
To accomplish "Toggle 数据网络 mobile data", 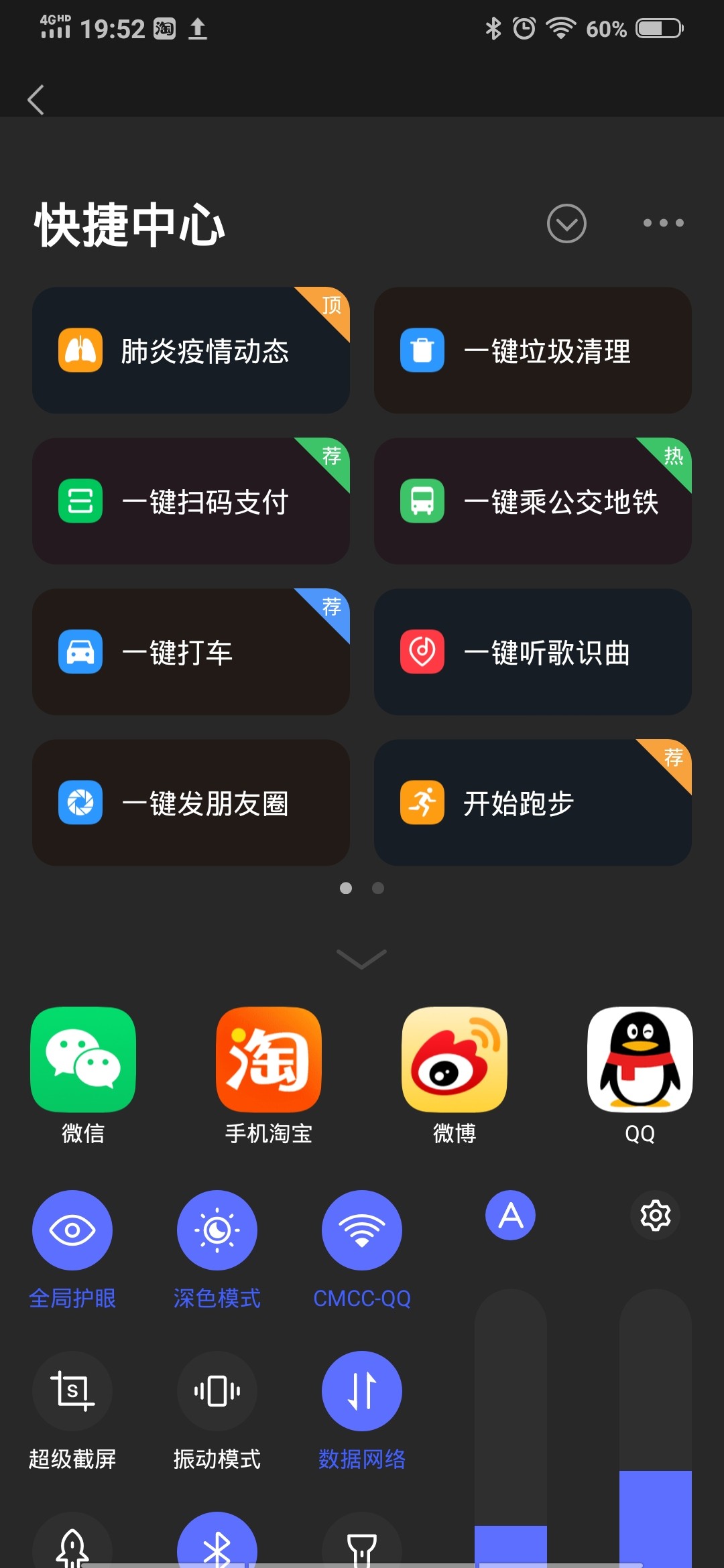I will (x=361, y=1391).
